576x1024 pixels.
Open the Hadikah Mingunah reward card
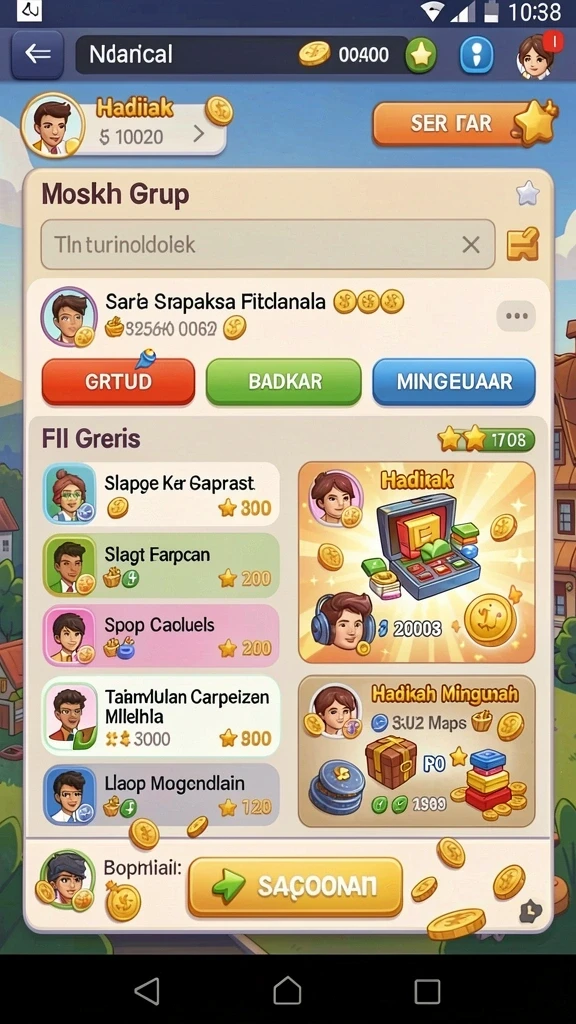(x=417, y=751)
